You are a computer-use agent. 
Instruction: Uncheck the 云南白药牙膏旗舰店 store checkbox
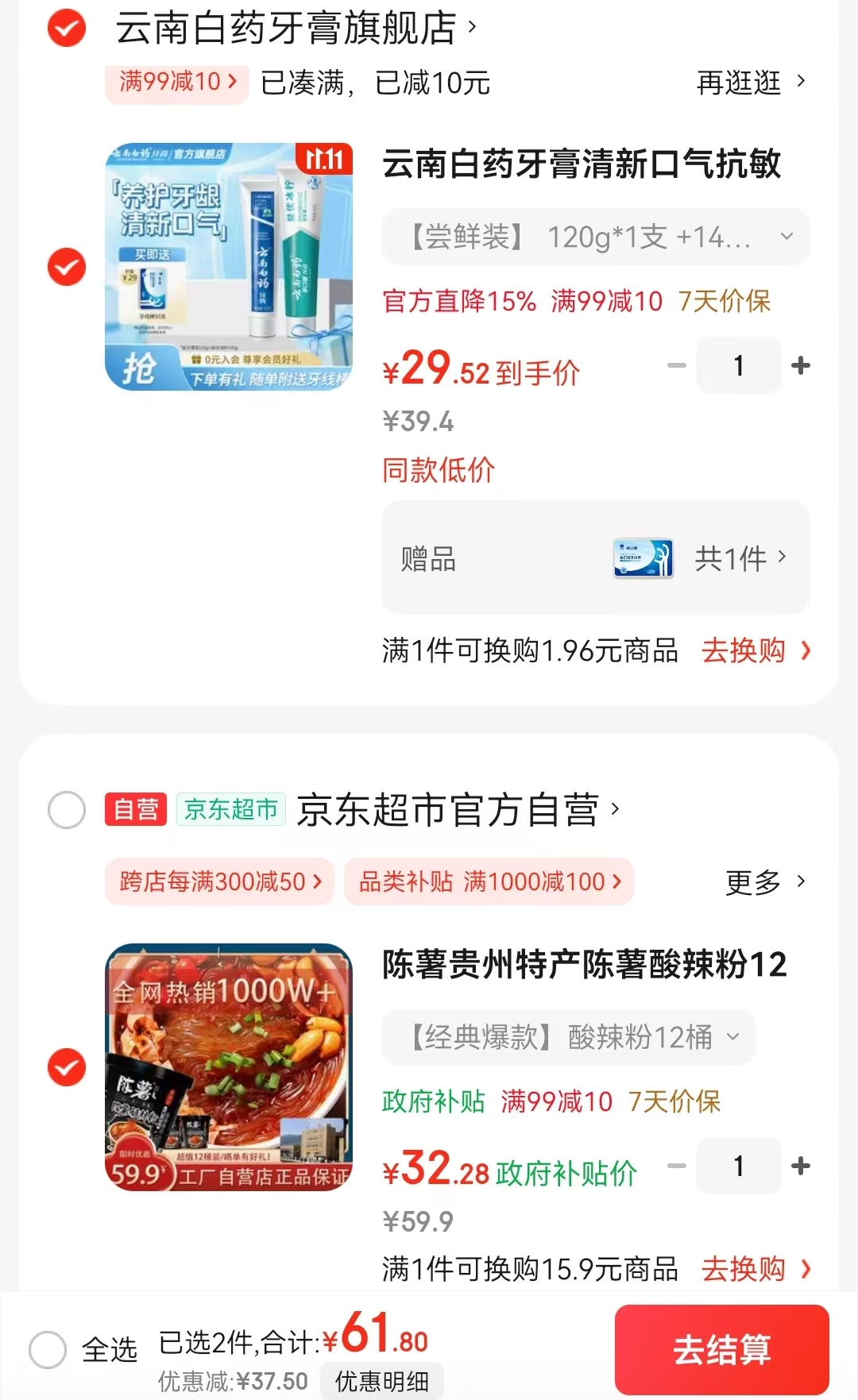point(67,29)
